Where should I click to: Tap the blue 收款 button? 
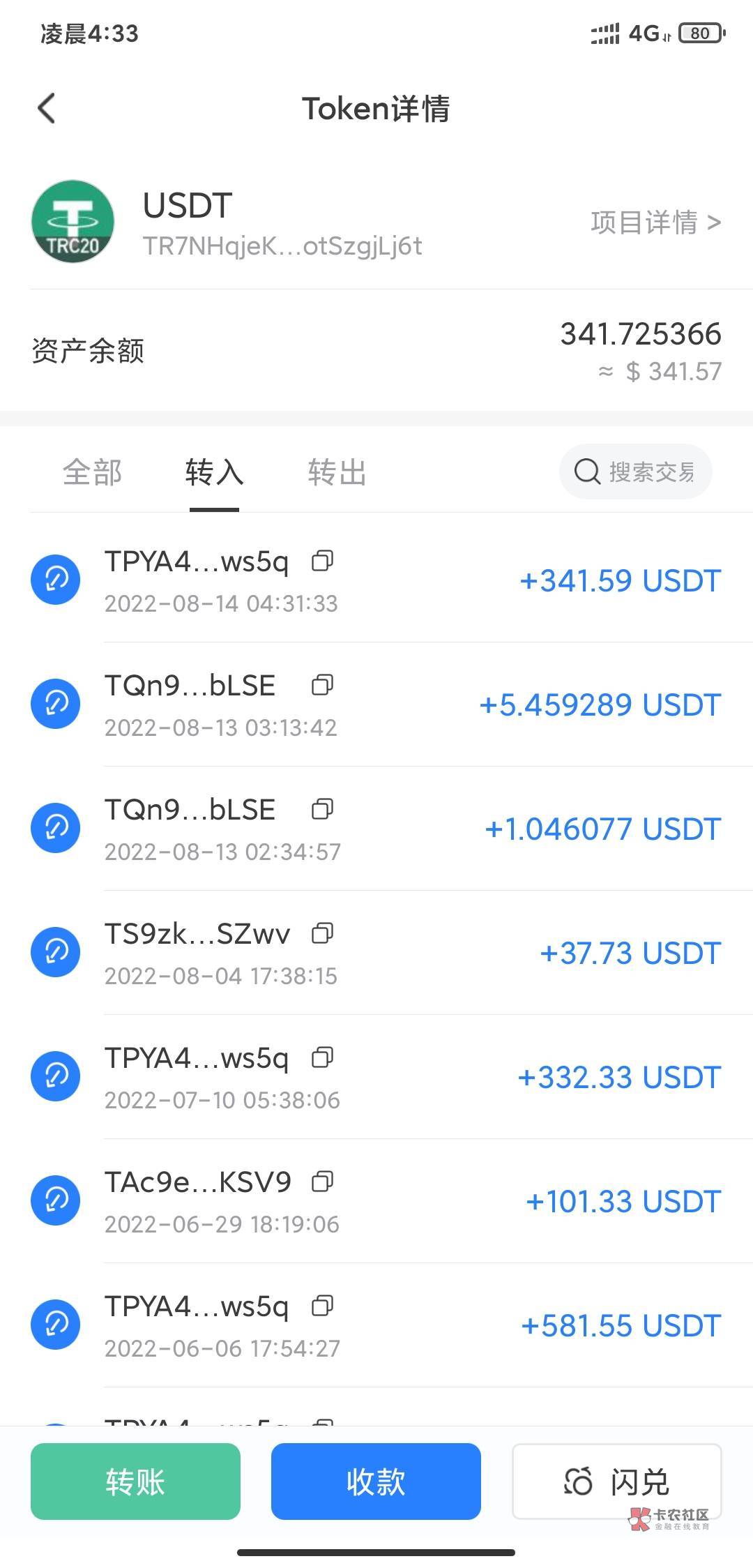[376, 1481]
